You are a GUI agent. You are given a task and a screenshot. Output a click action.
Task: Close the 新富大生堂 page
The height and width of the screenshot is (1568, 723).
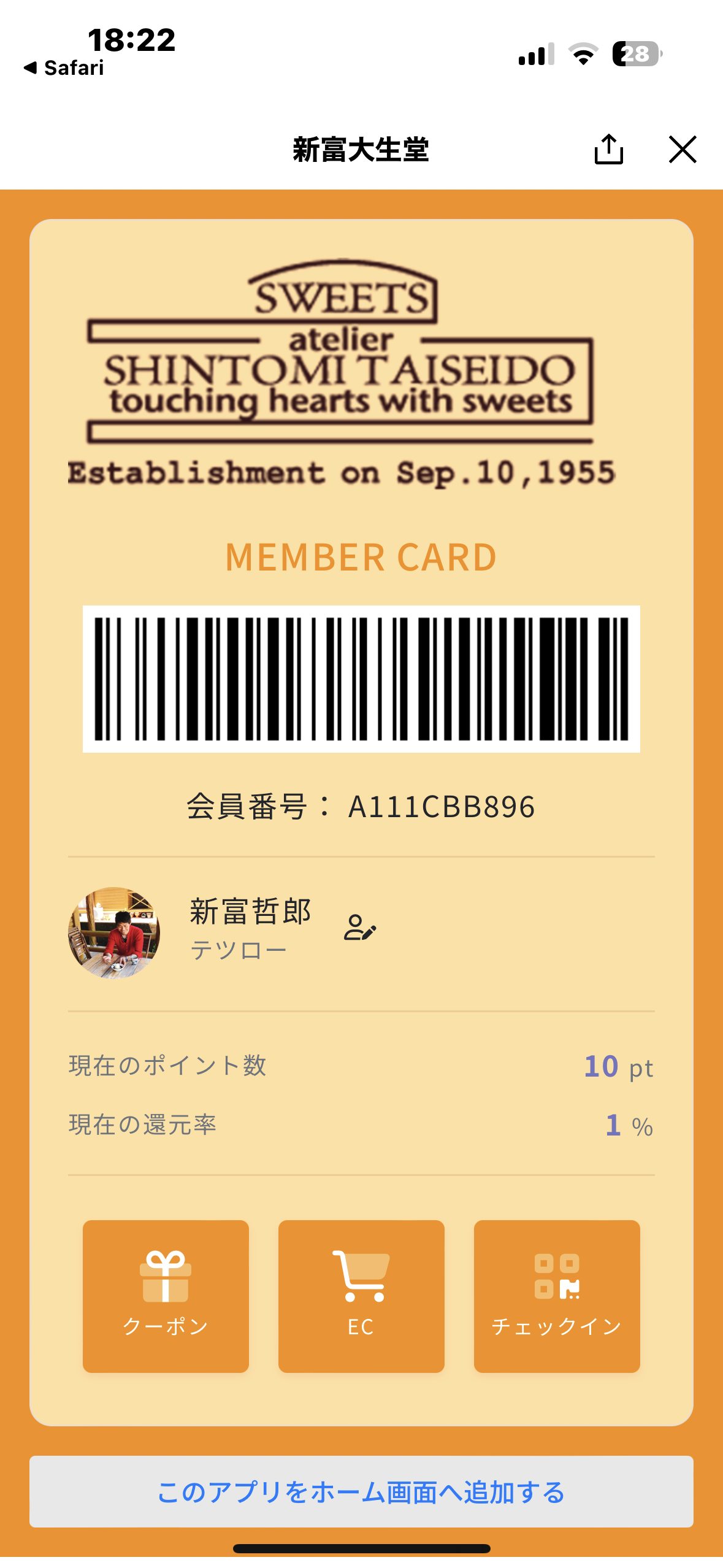pos(682,150)
